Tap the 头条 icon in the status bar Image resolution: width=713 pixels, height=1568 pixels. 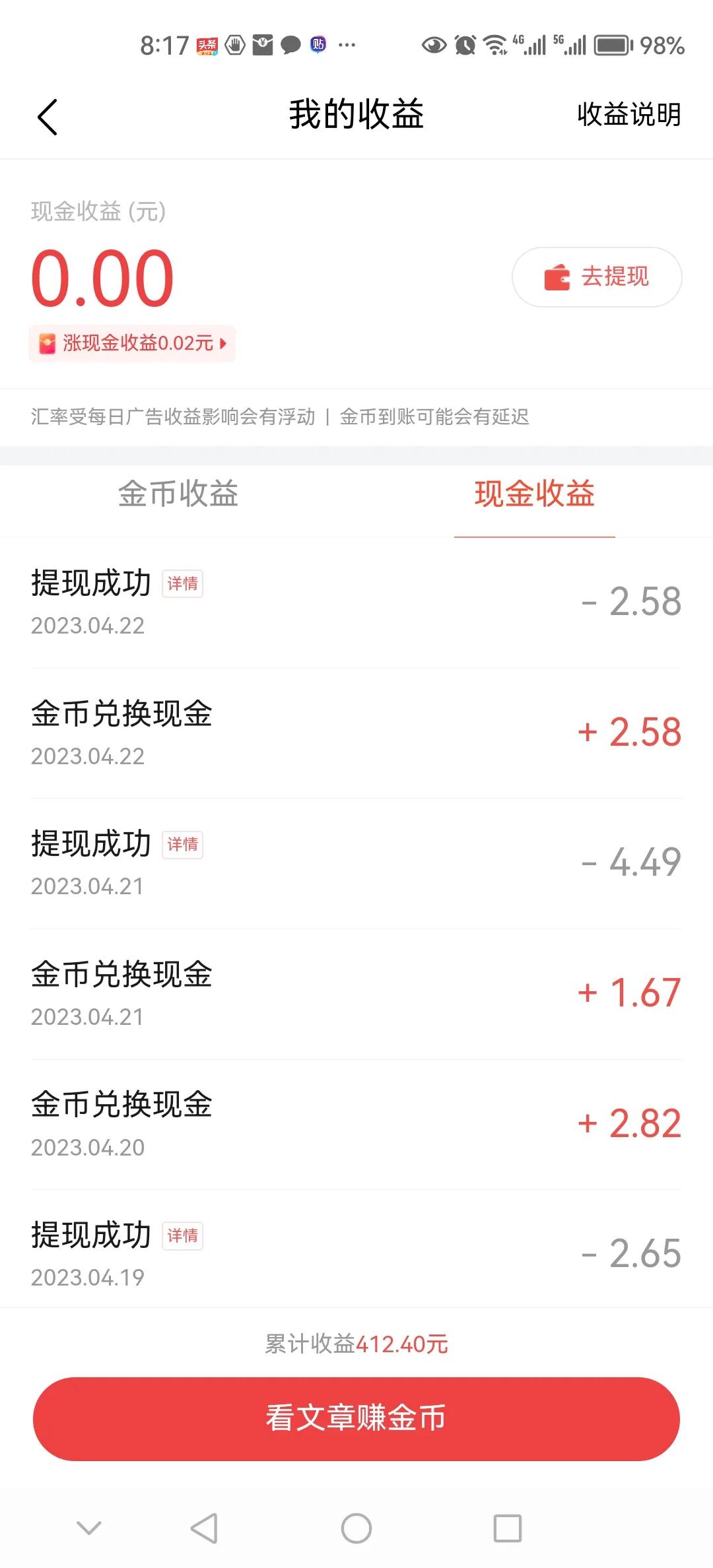click(209, 44)
